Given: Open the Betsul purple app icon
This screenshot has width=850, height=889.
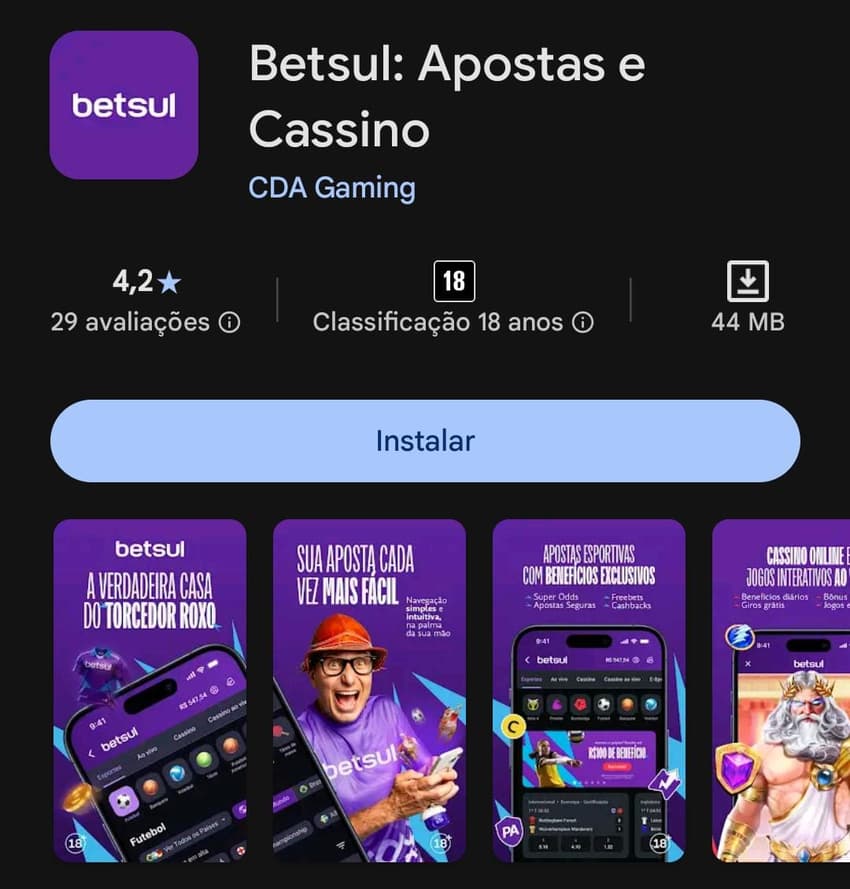Looking at the screenshot, I should pyautogui.click(x=123, y=104).
